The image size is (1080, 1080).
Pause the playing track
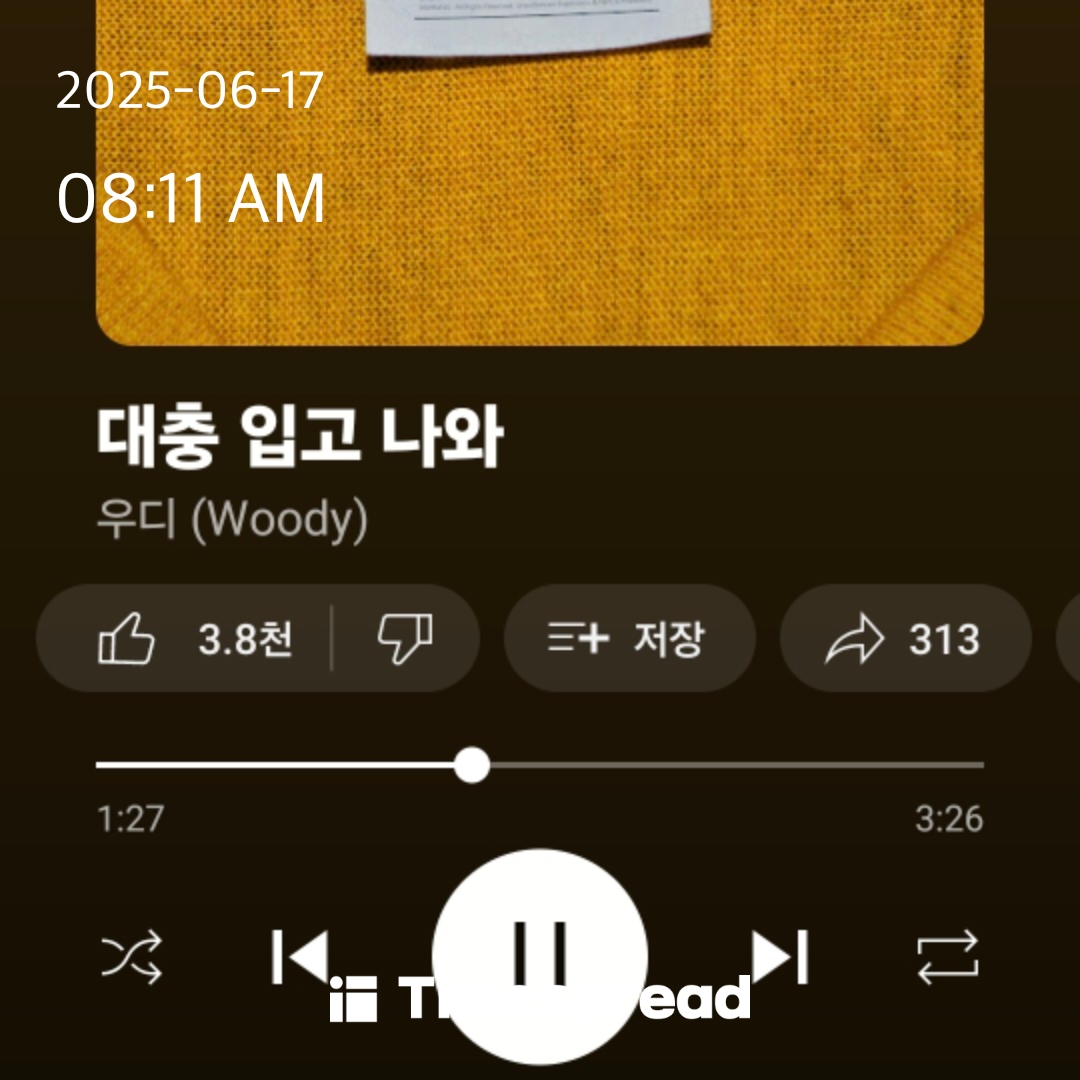(540, 955)
